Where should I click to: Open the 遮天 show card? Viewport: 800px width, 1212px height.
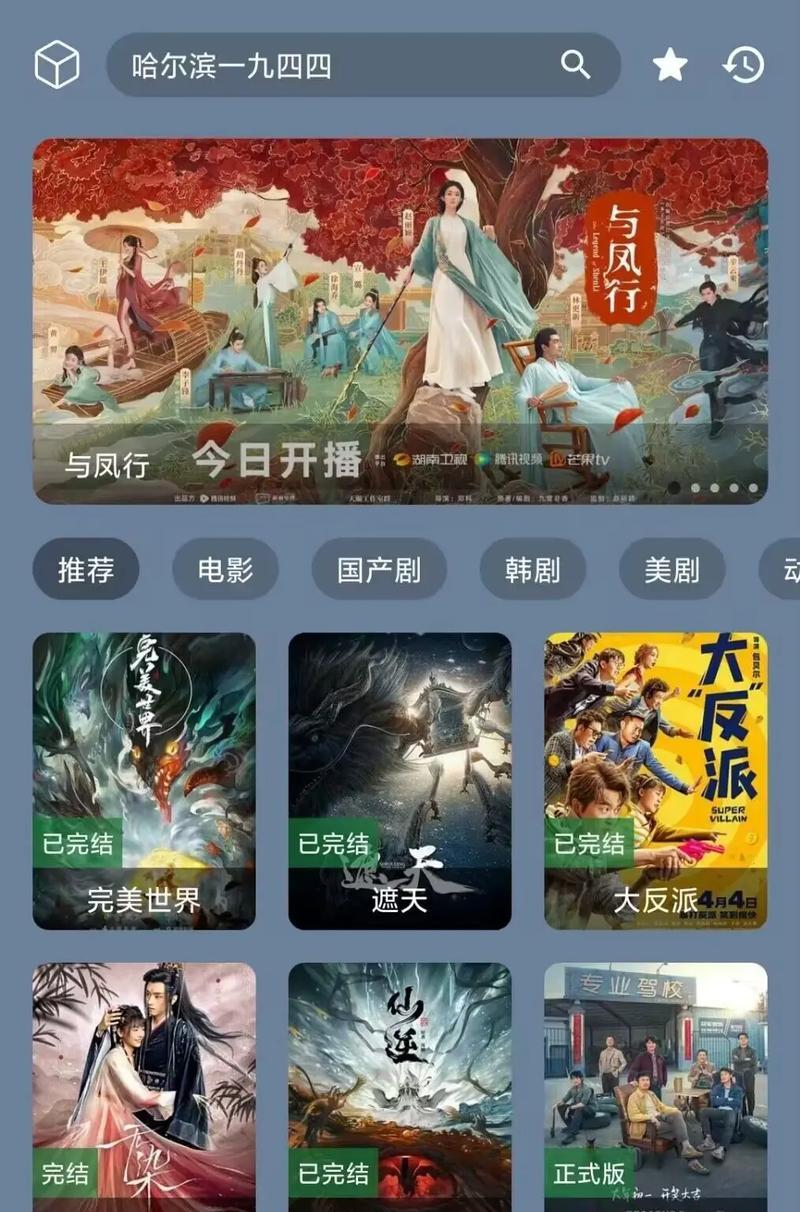pos(400,780)
